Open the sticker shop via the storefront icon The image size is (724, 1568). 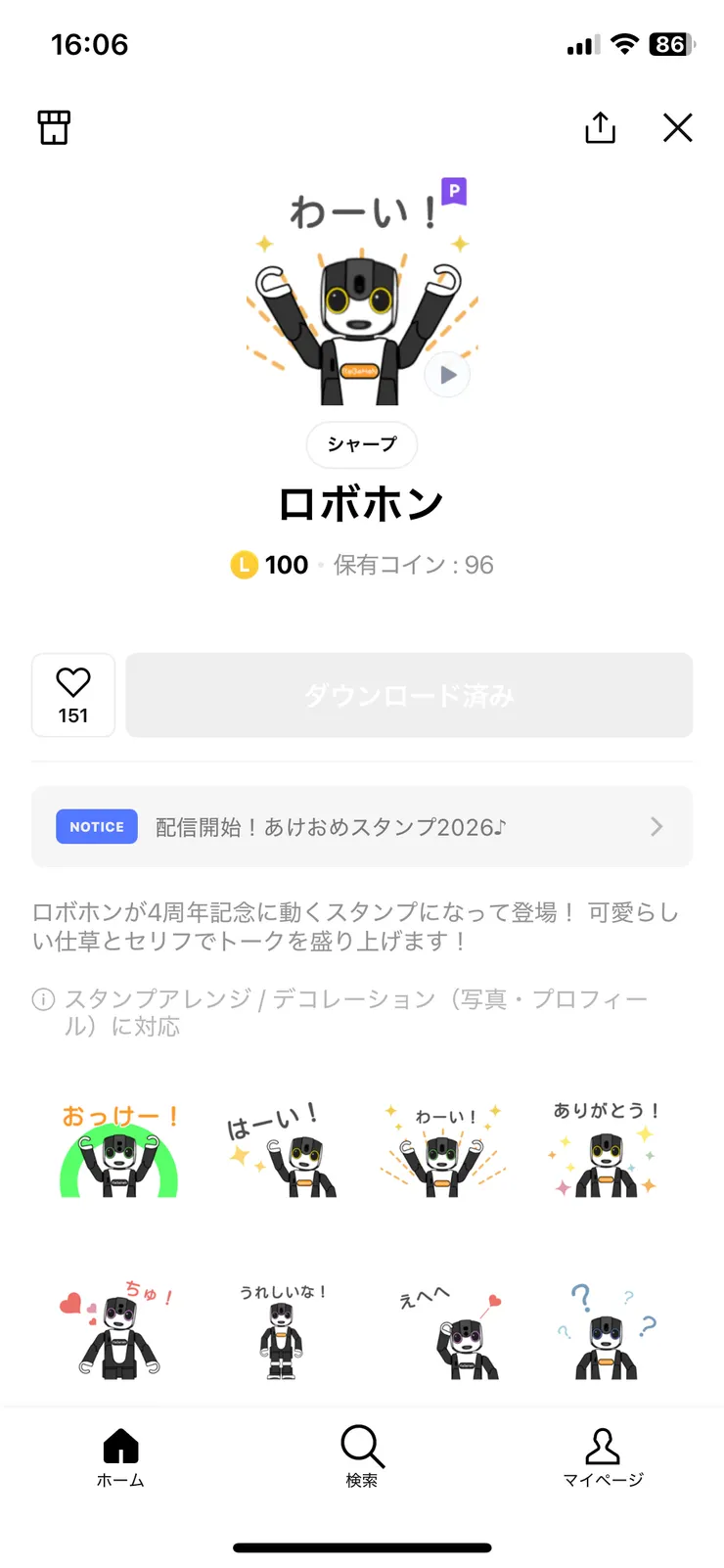(54, 127)
